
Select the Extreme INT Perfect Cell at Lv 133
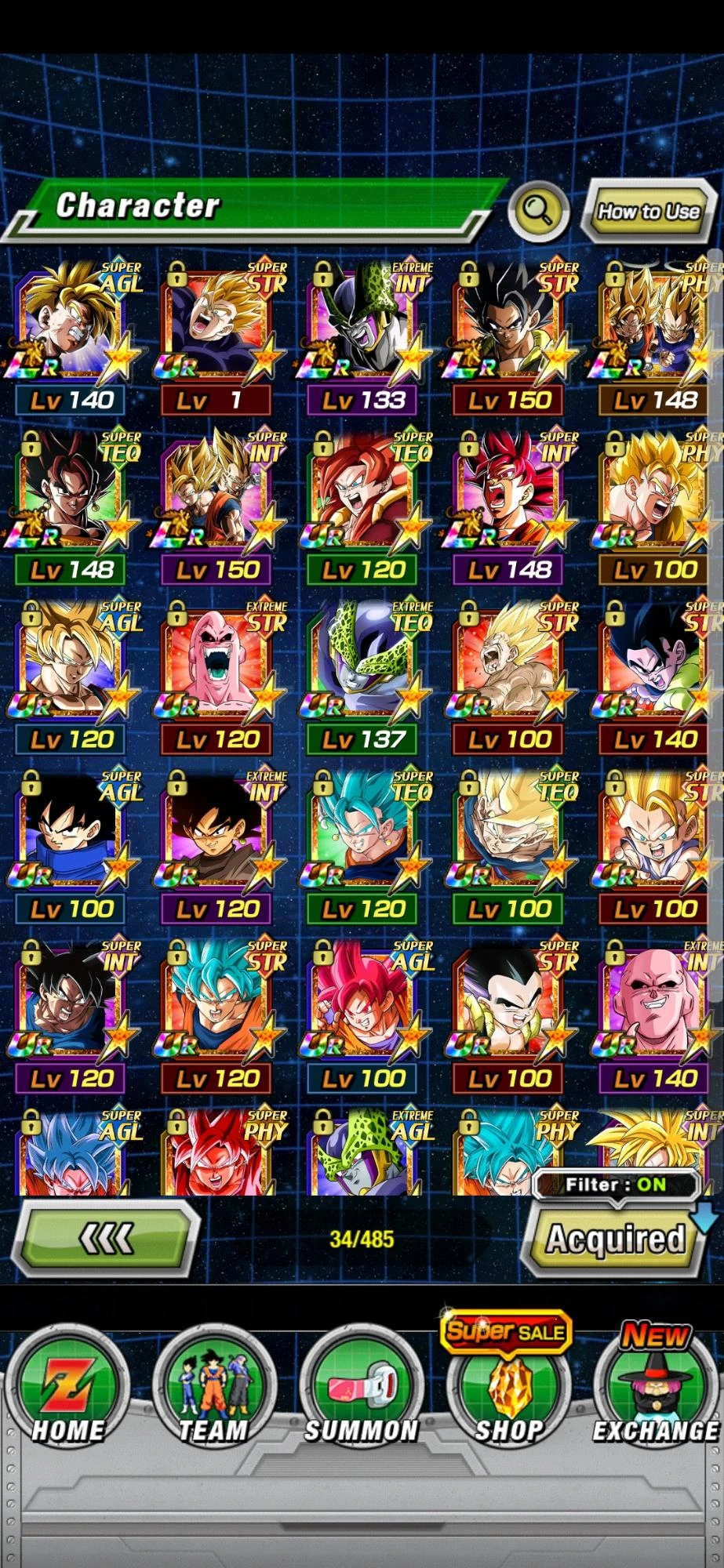(x=361, y=329)
